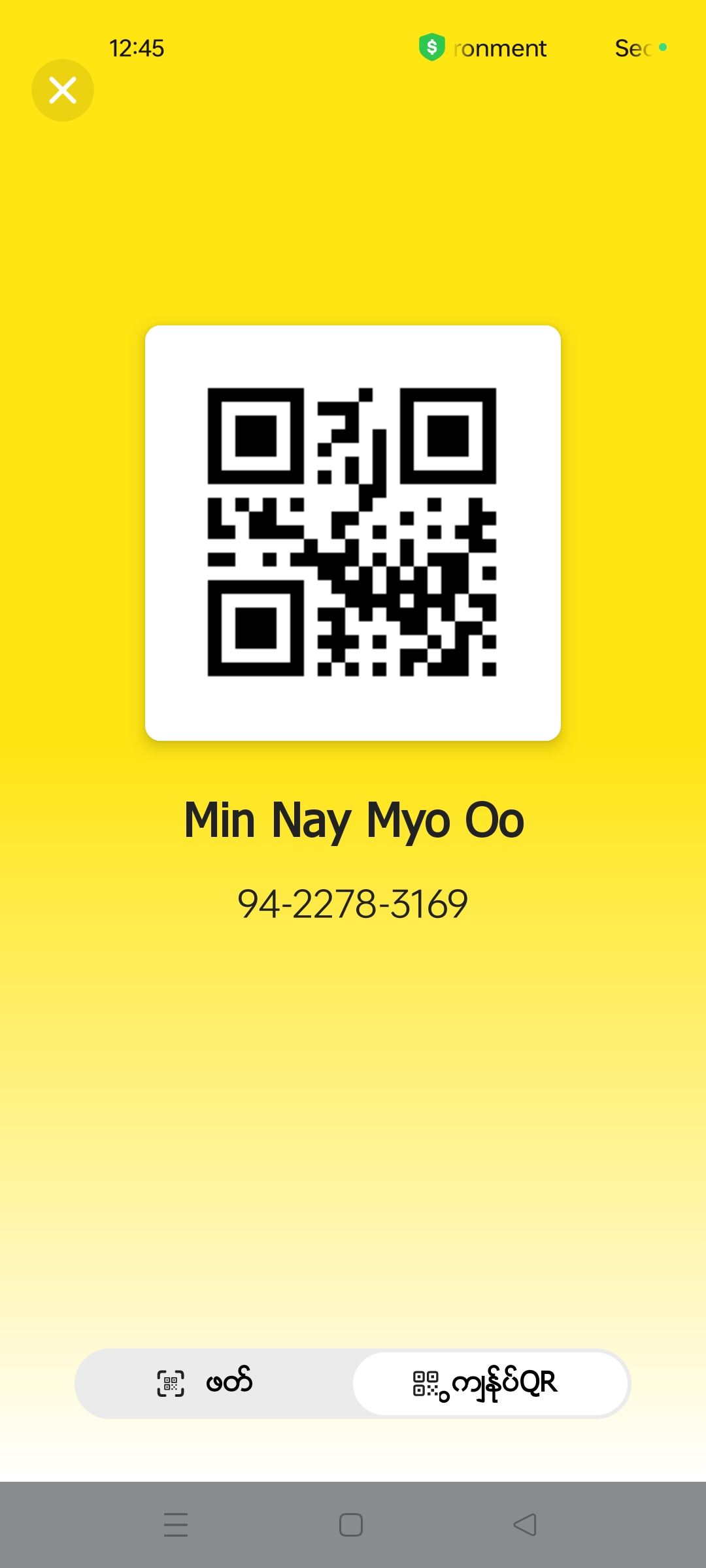Close the QR code screen
706x1568 pixels.
[63, 90]
